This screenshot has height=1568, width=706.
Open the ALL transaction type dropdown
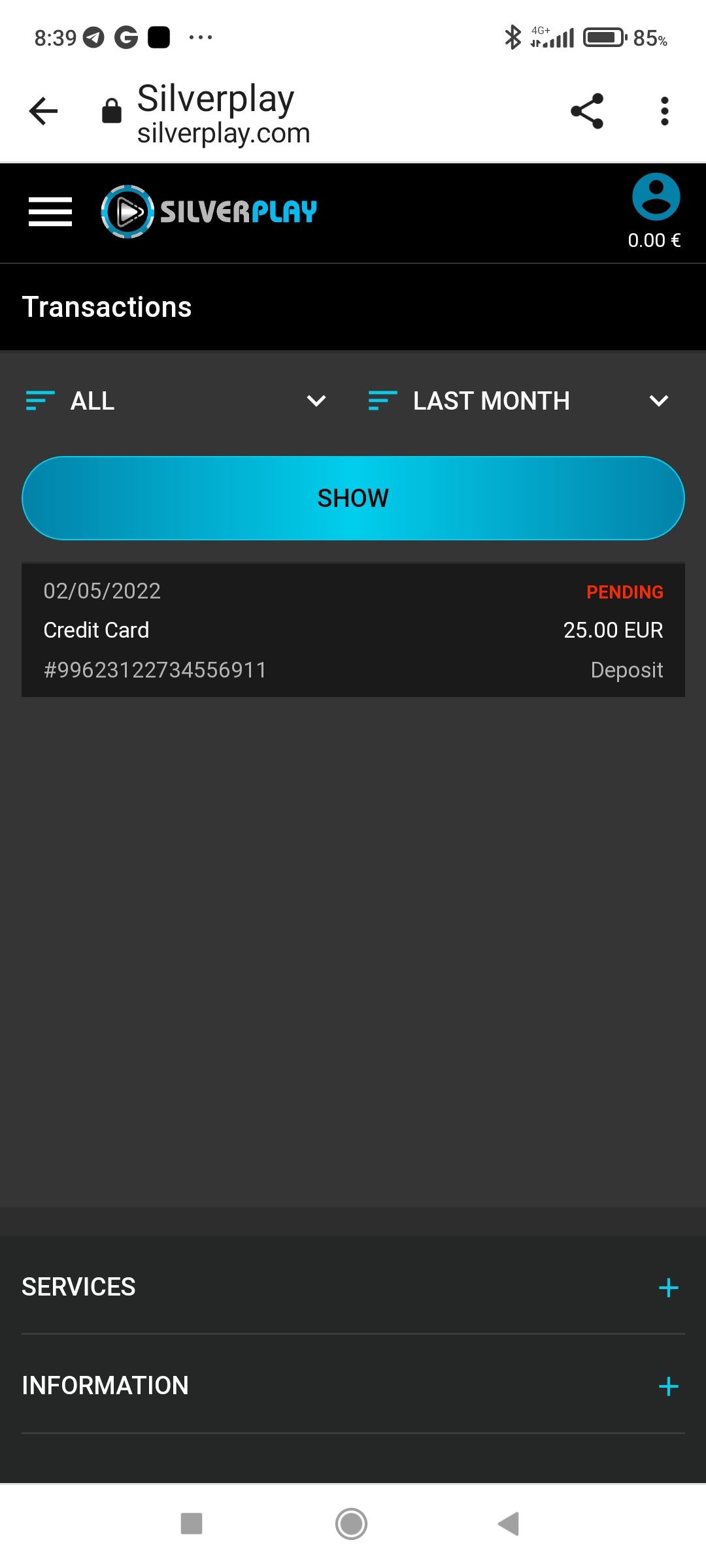click(175, 400)
